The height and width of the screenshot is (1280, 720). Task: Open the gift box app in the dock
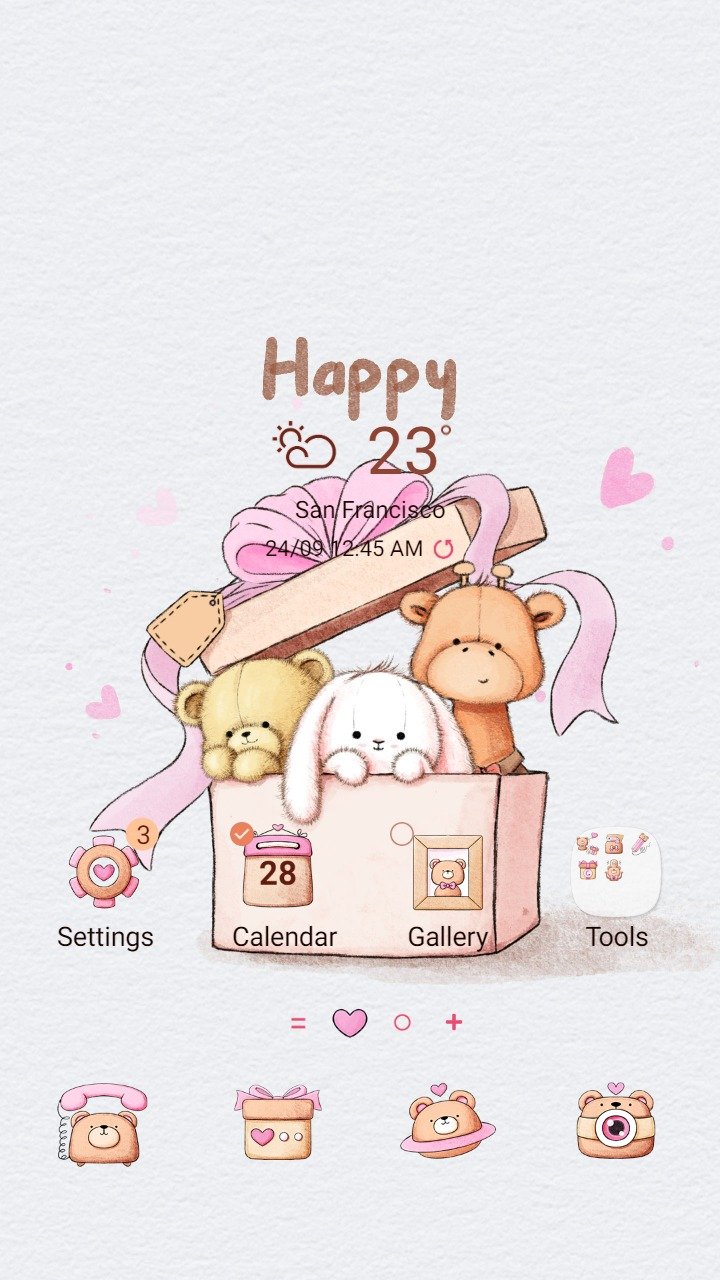coord(278,1124)
